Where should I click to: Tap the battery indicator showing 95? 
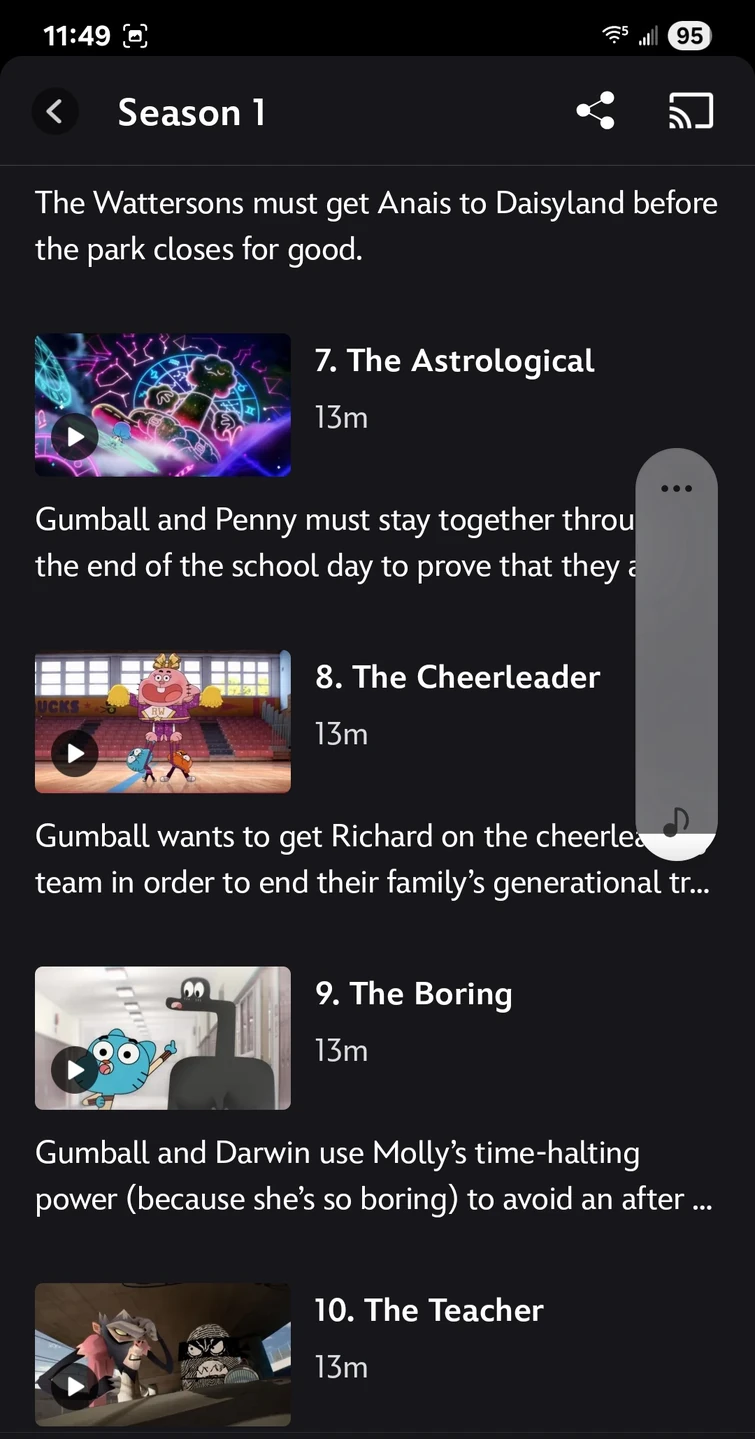click(x=690, y=35)
